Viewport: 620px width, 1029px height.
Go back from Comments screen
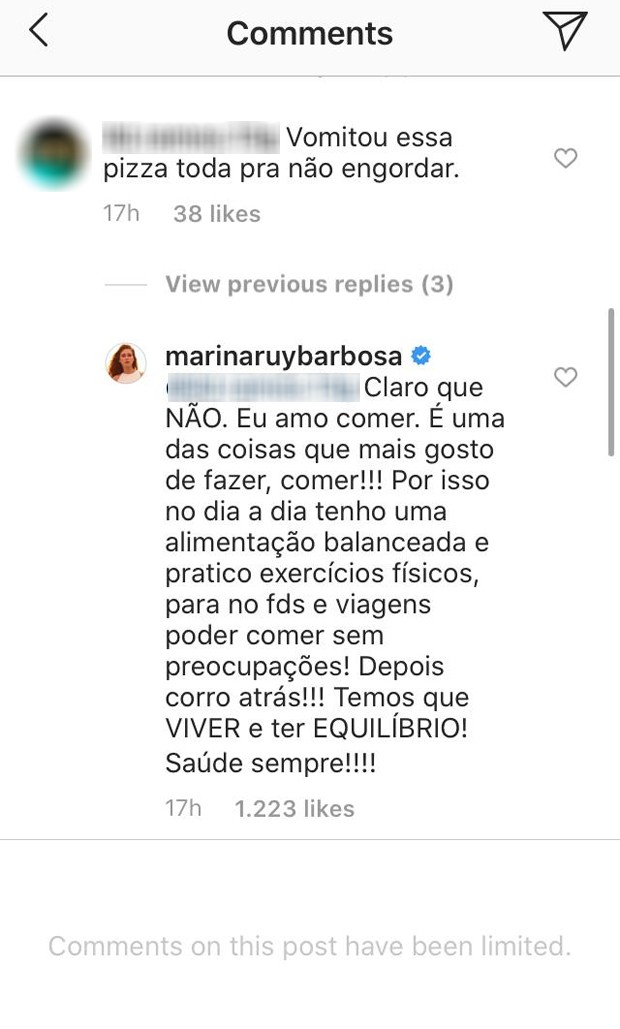(38, 31)
